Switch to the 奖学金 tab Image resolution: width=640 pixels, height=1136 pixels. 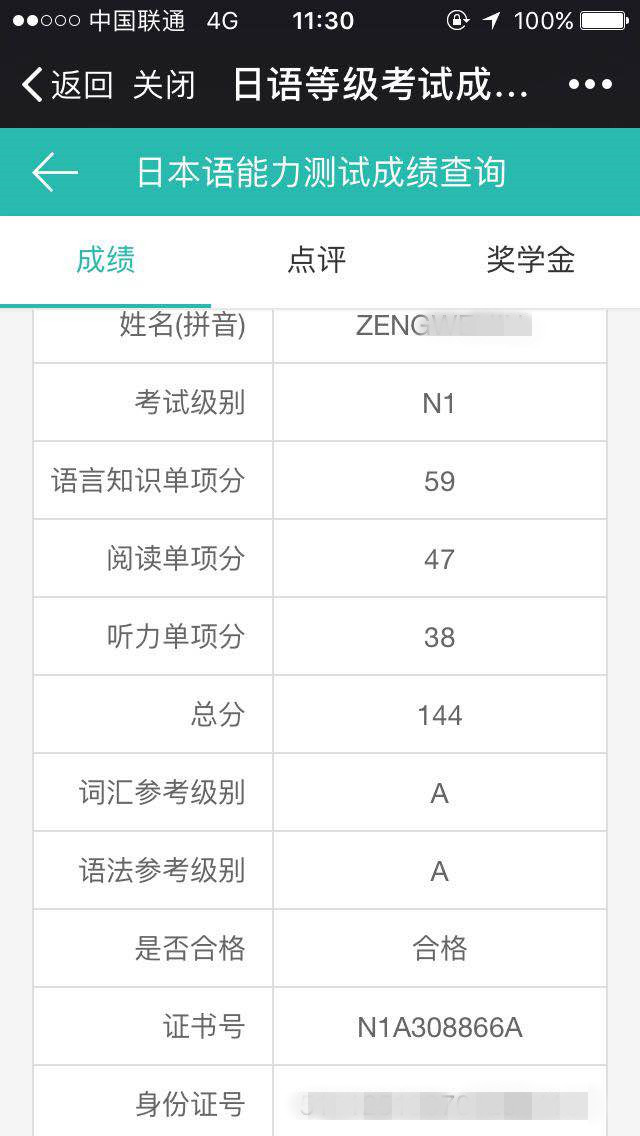[530, 260]
